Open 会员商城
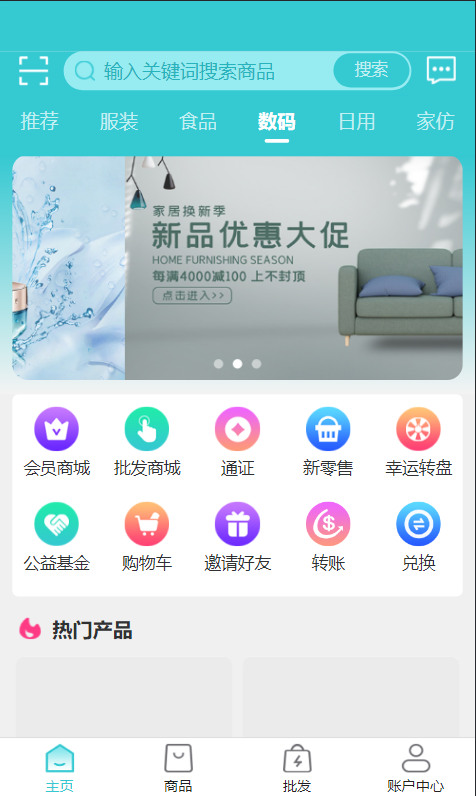The width and height of the screenshot is (476, 796). (56, 442)
